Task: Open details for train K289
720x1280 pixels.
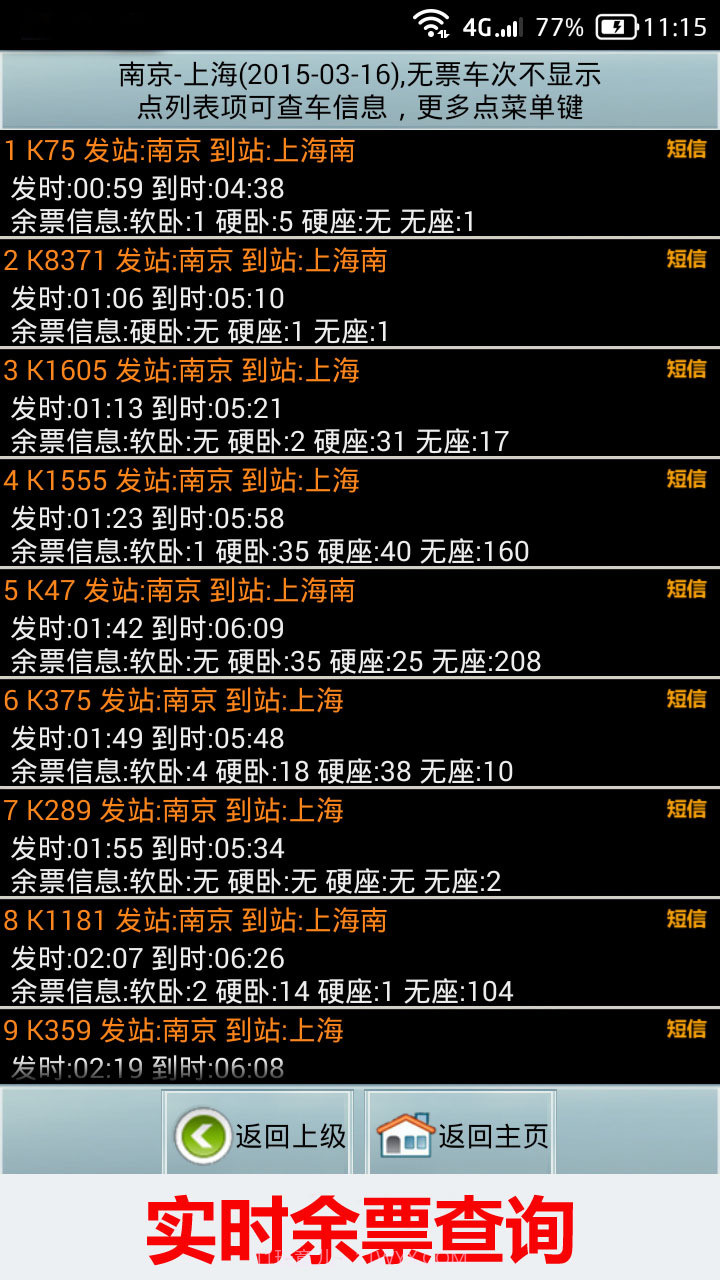Action: tap(300, 846)
